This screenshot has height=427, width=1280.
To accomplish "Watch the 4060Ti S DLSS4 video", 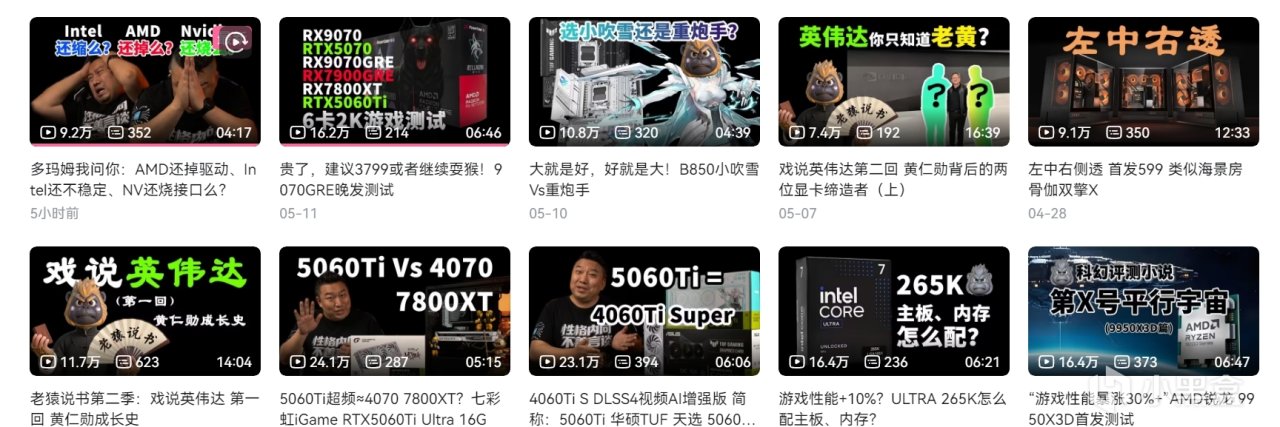I will click(644, 311).
